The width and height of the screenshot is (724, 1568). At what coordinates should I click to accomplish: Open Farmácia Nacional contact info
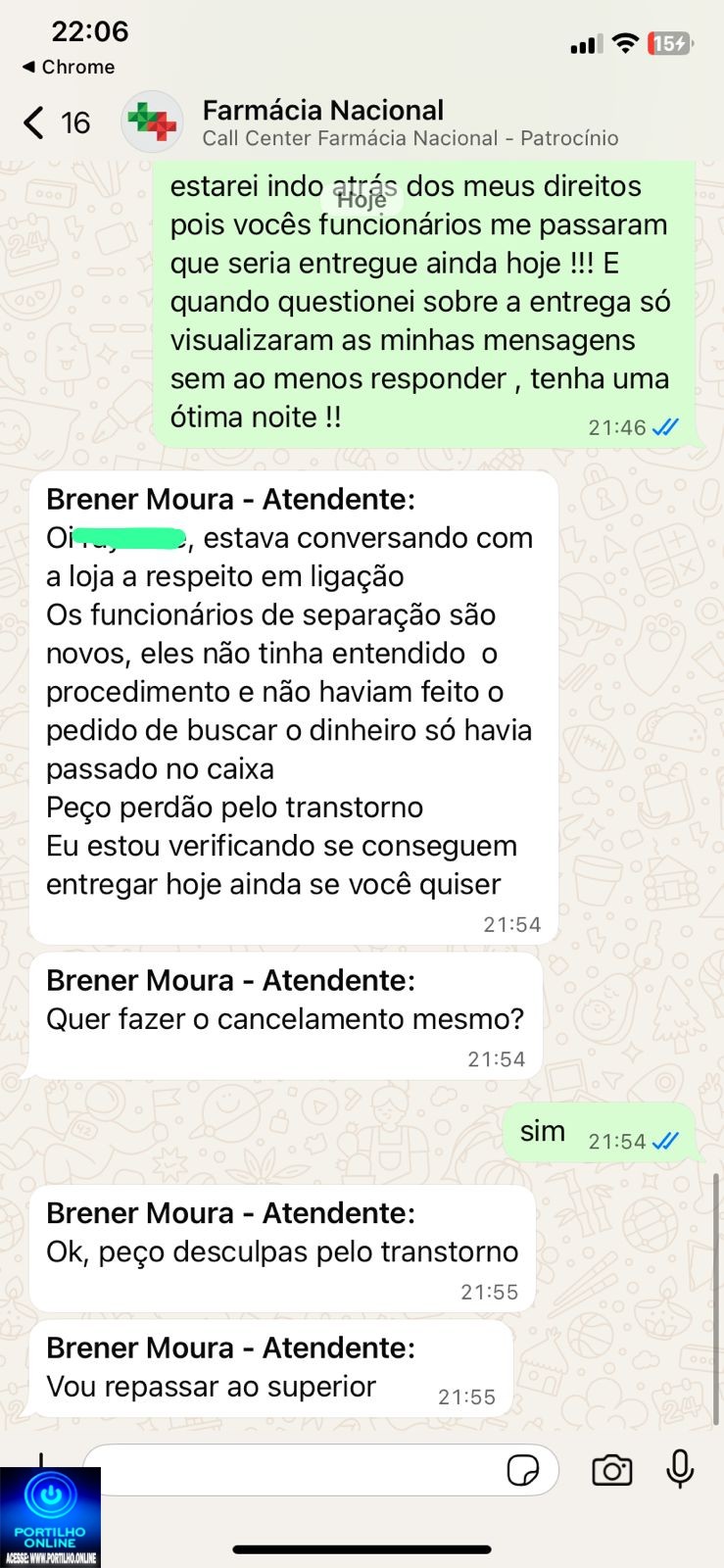tap(410, 122)
